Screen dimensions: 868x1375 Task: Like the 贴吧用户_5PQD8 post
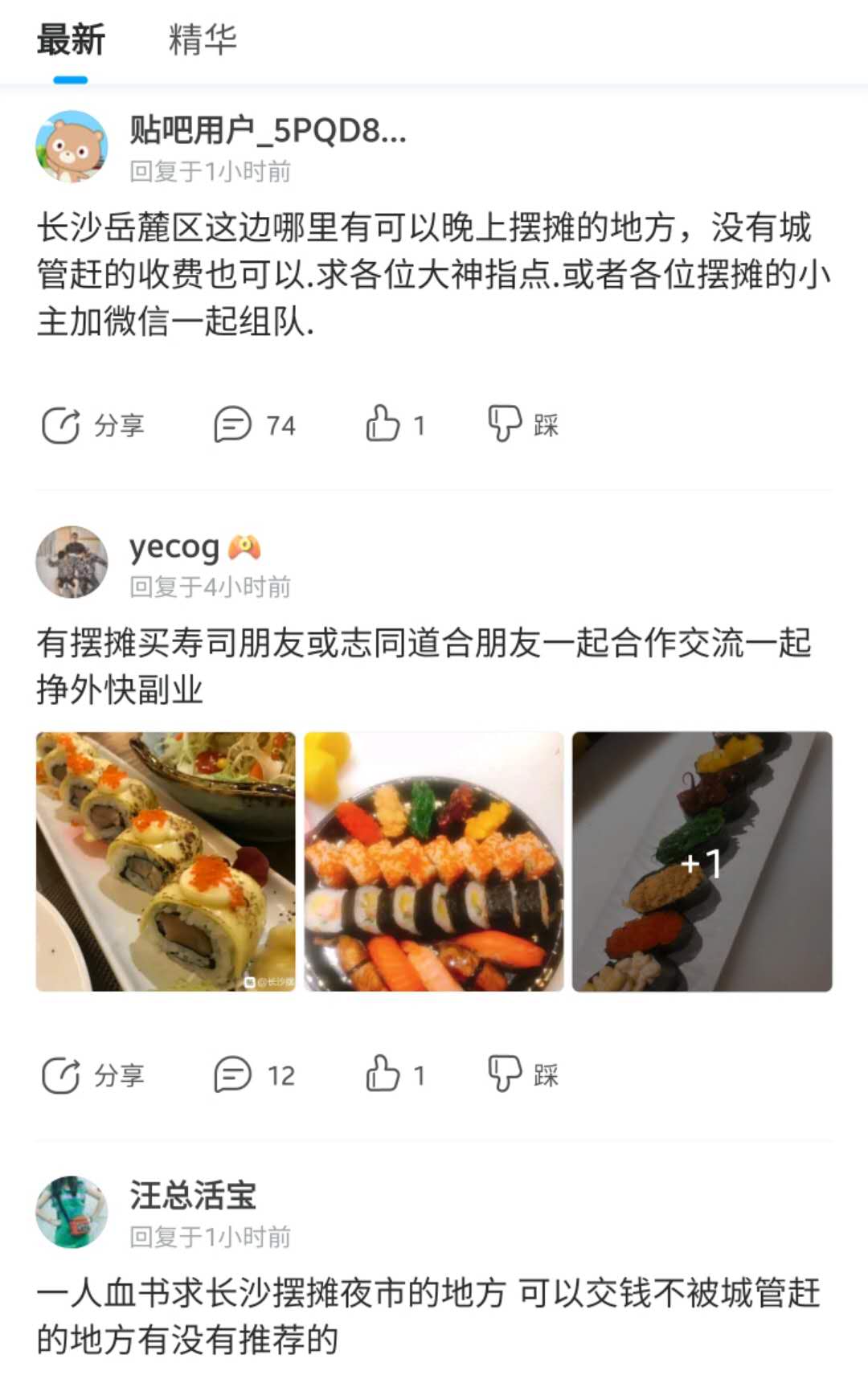[x=395, y=424]
